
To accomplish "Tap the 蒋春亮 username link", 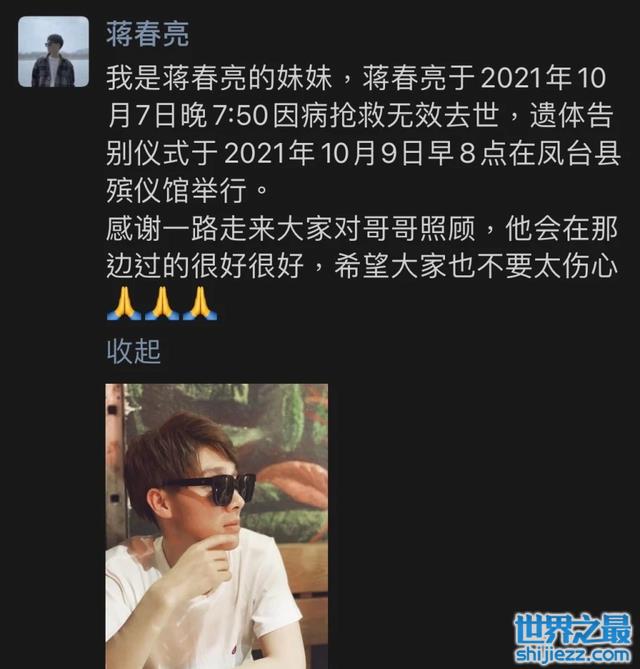I will [147, 34].
